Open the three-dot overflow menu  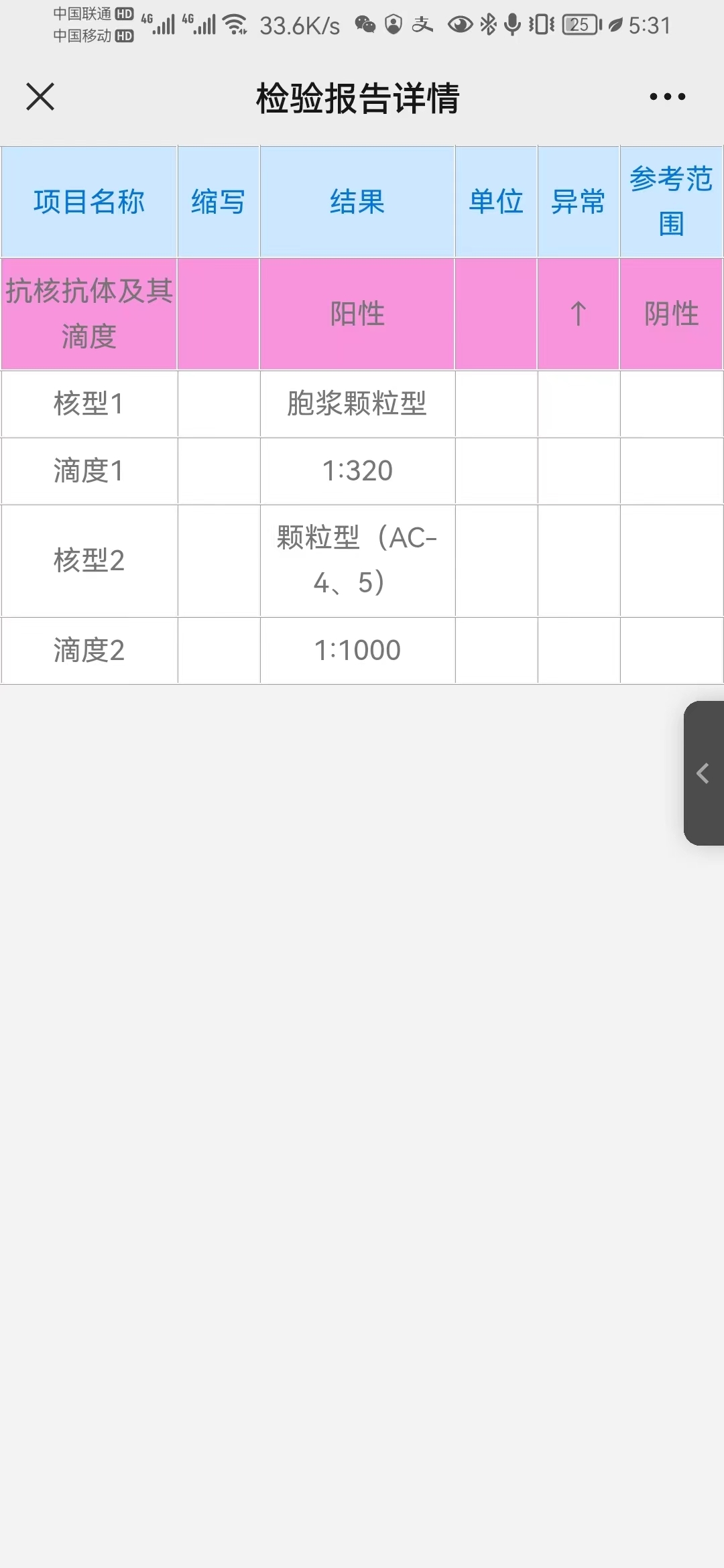(x=668, y=96)
